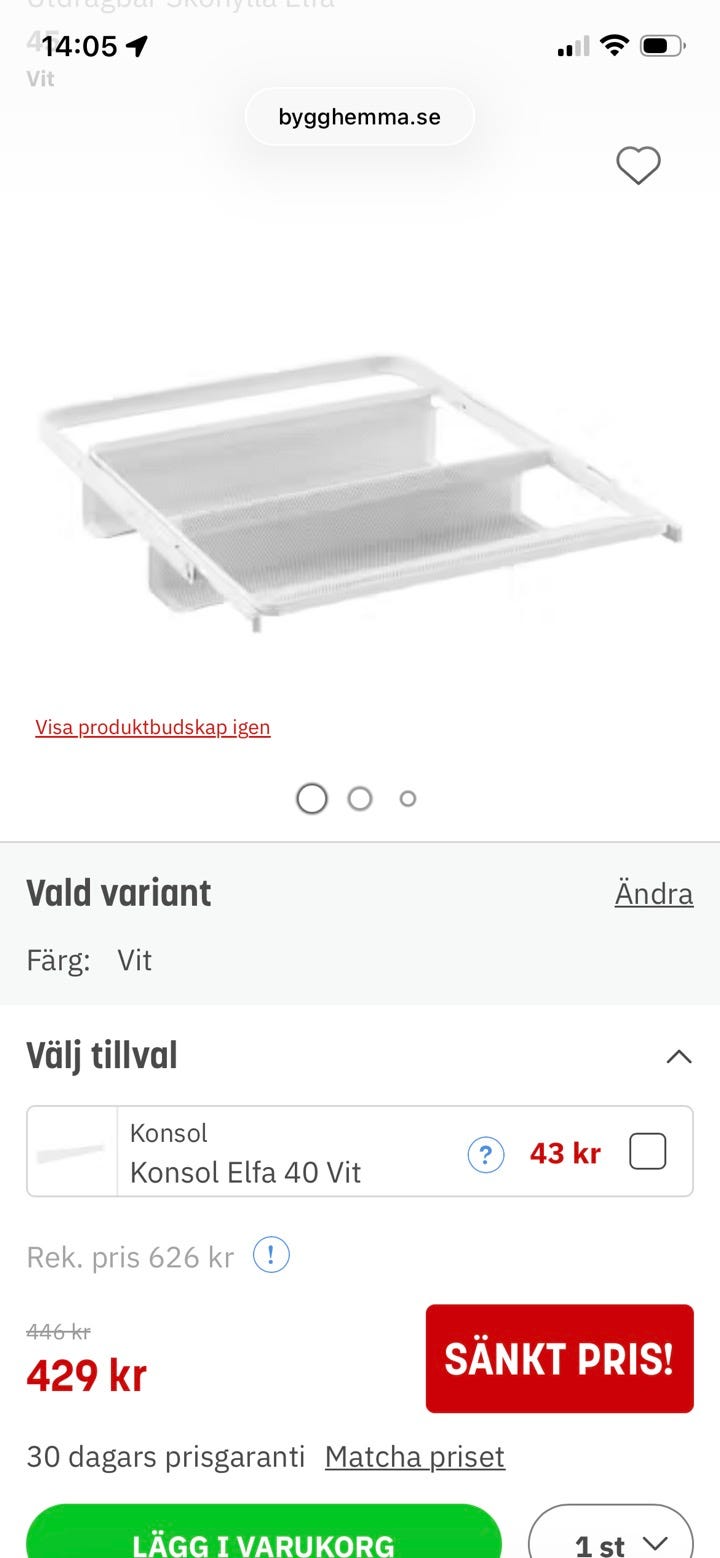The height and width of the screenshot is (1558, 720).
Task: Open Matcha priset price match link
Action: [x=414, y=1456]
